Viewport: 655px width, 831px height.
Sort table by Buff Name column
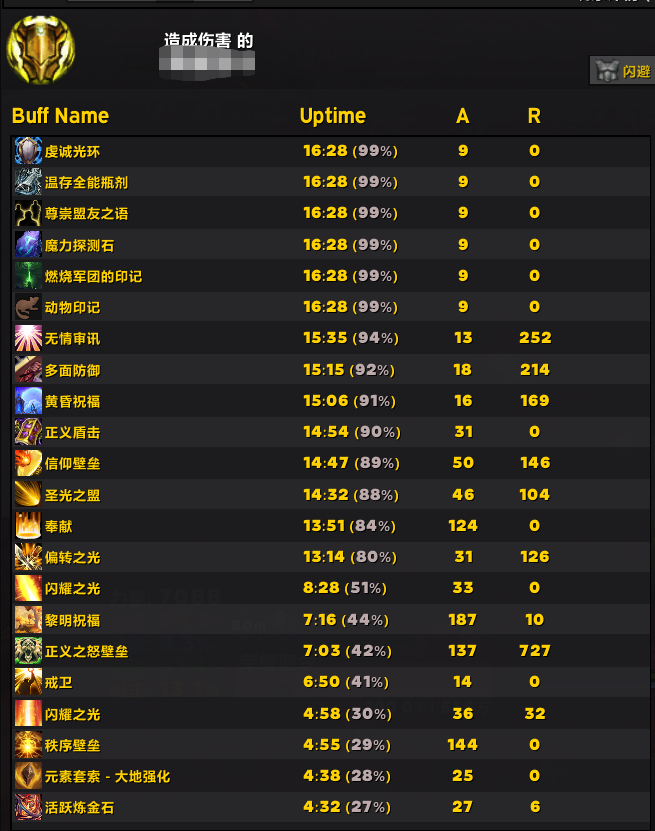coord(60,116)
